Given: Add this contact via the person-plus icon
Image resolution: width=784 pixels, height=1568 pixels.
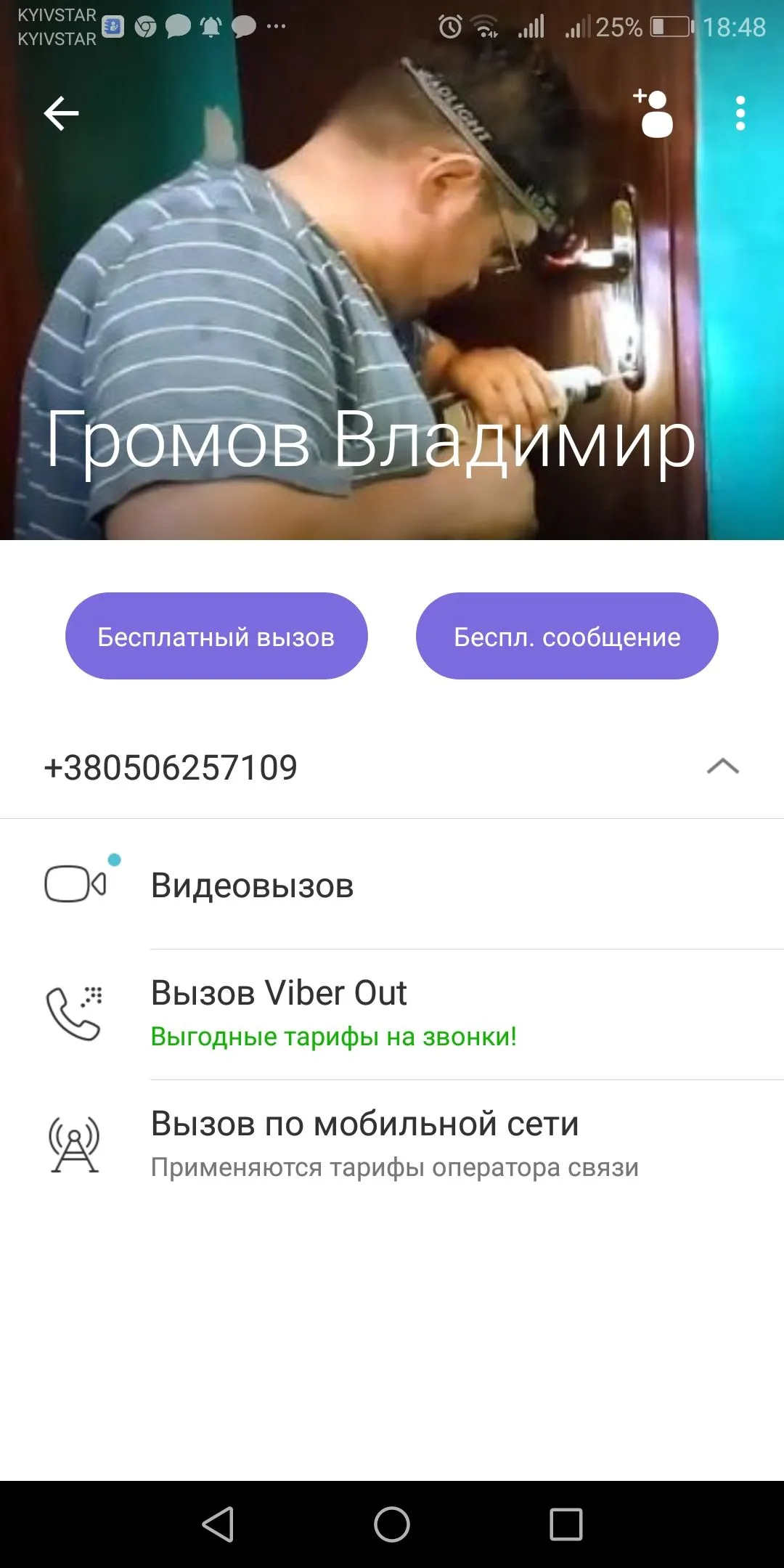Looking at the screenshot, I should [x=655, y=114].
